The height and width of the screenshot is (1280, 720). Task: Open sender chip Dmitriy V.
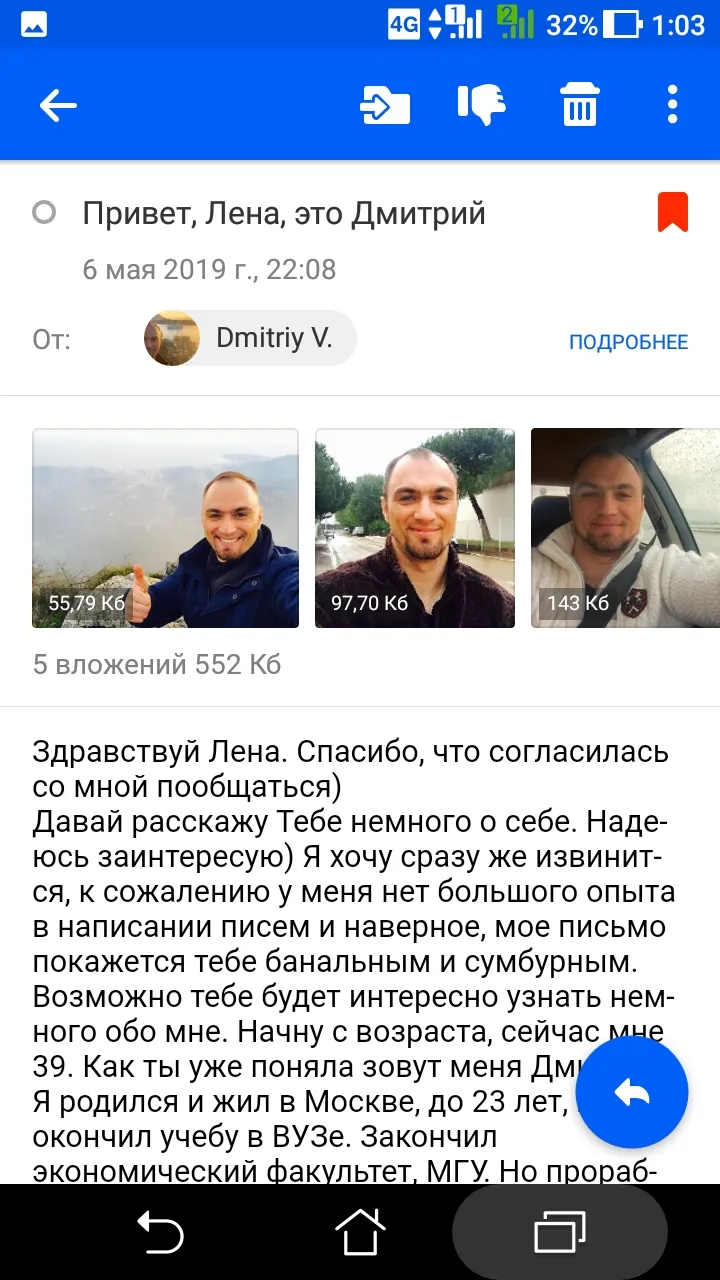pos(250,338)
